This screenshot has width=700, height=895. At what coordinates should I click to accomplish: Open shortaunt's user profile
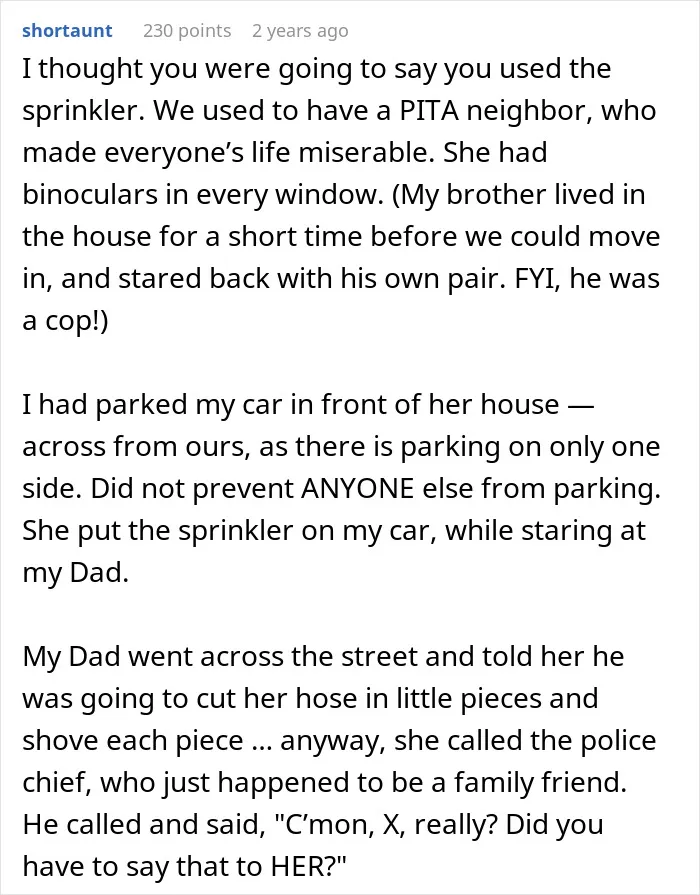[67, 30]
